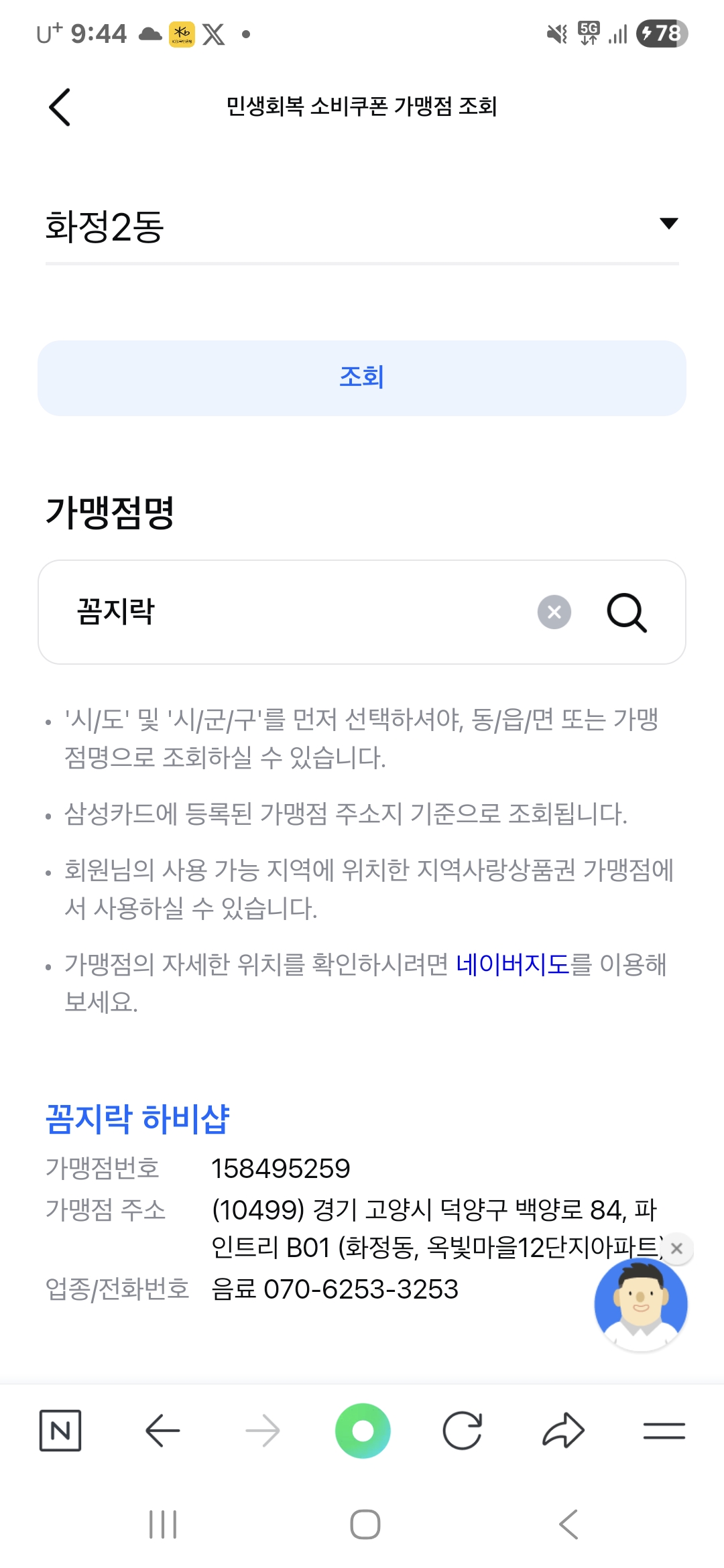Open the 꼼지락 하비샵 result
The image size is (724, 1568).
[137, 1119]
